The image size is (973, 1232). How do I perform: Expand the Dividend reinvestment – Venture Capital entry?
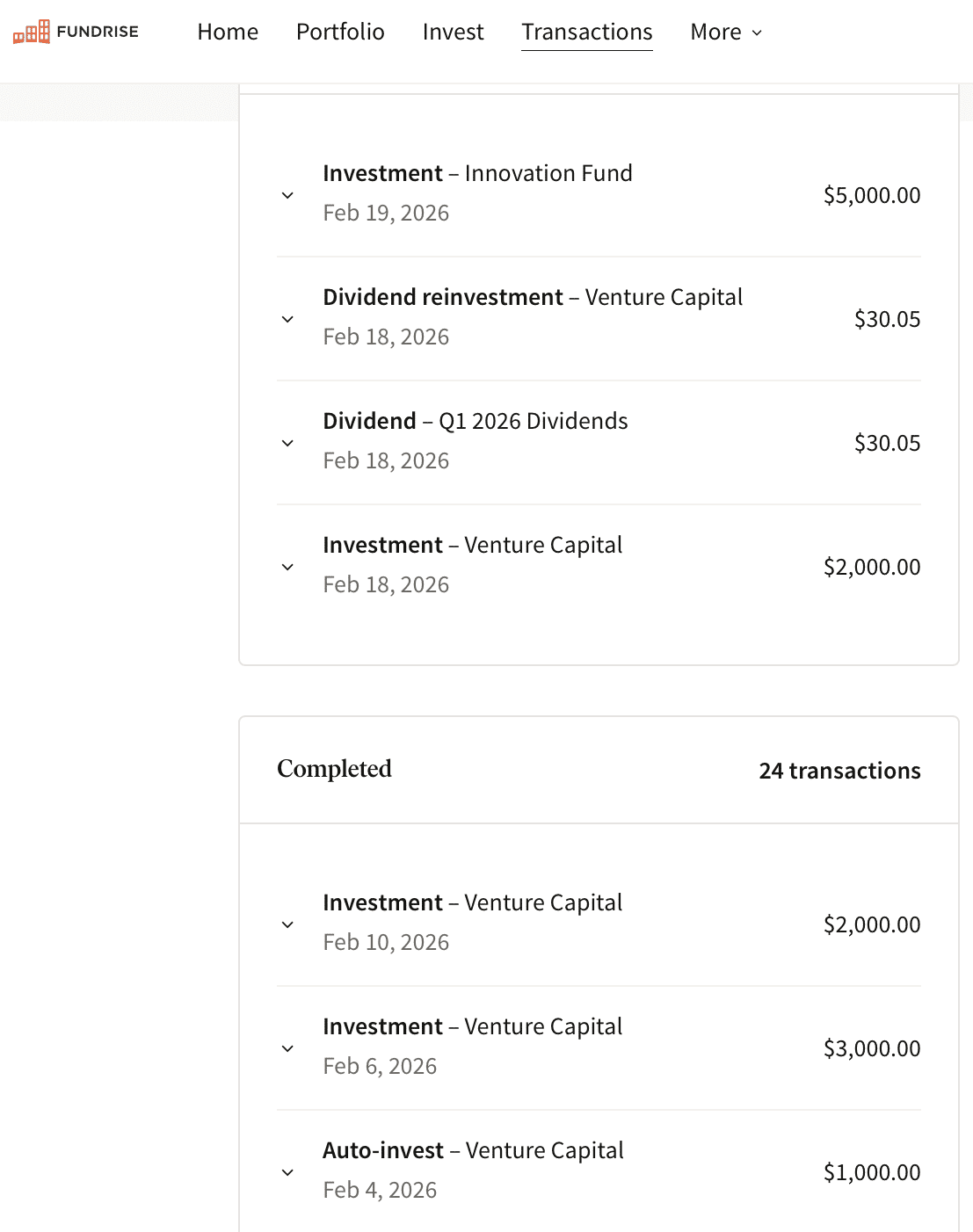point(287,319)
